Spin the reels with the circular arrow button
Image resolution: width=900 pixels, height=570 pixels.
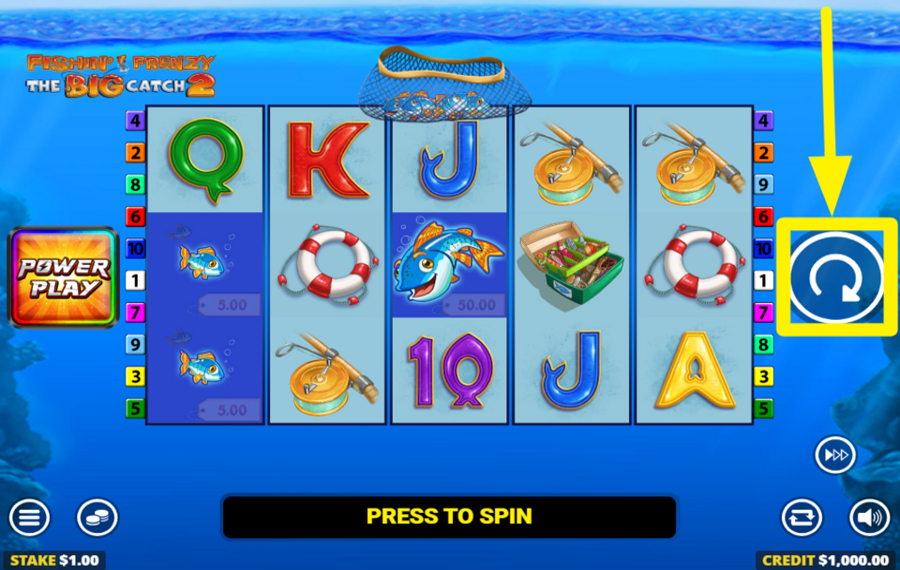(837, 276)
